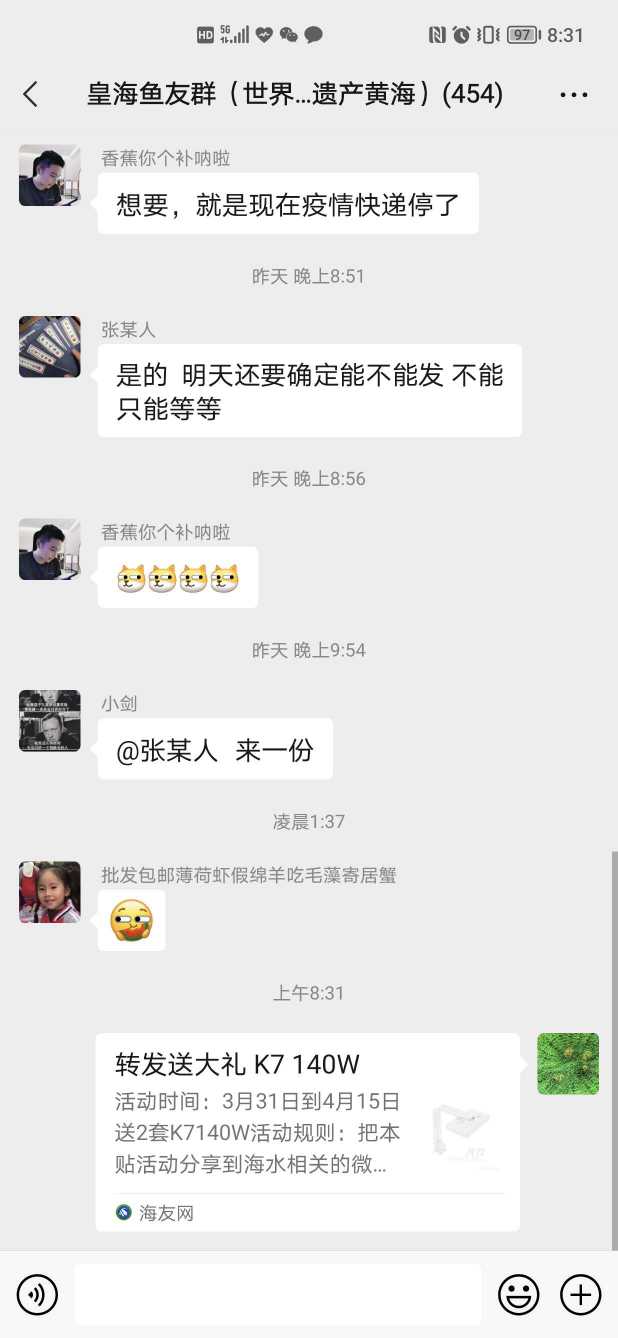Open the avatar of the 批发包邮薄荷虾 user
This screenshot has height=1338, width=618.
[49, 892]
